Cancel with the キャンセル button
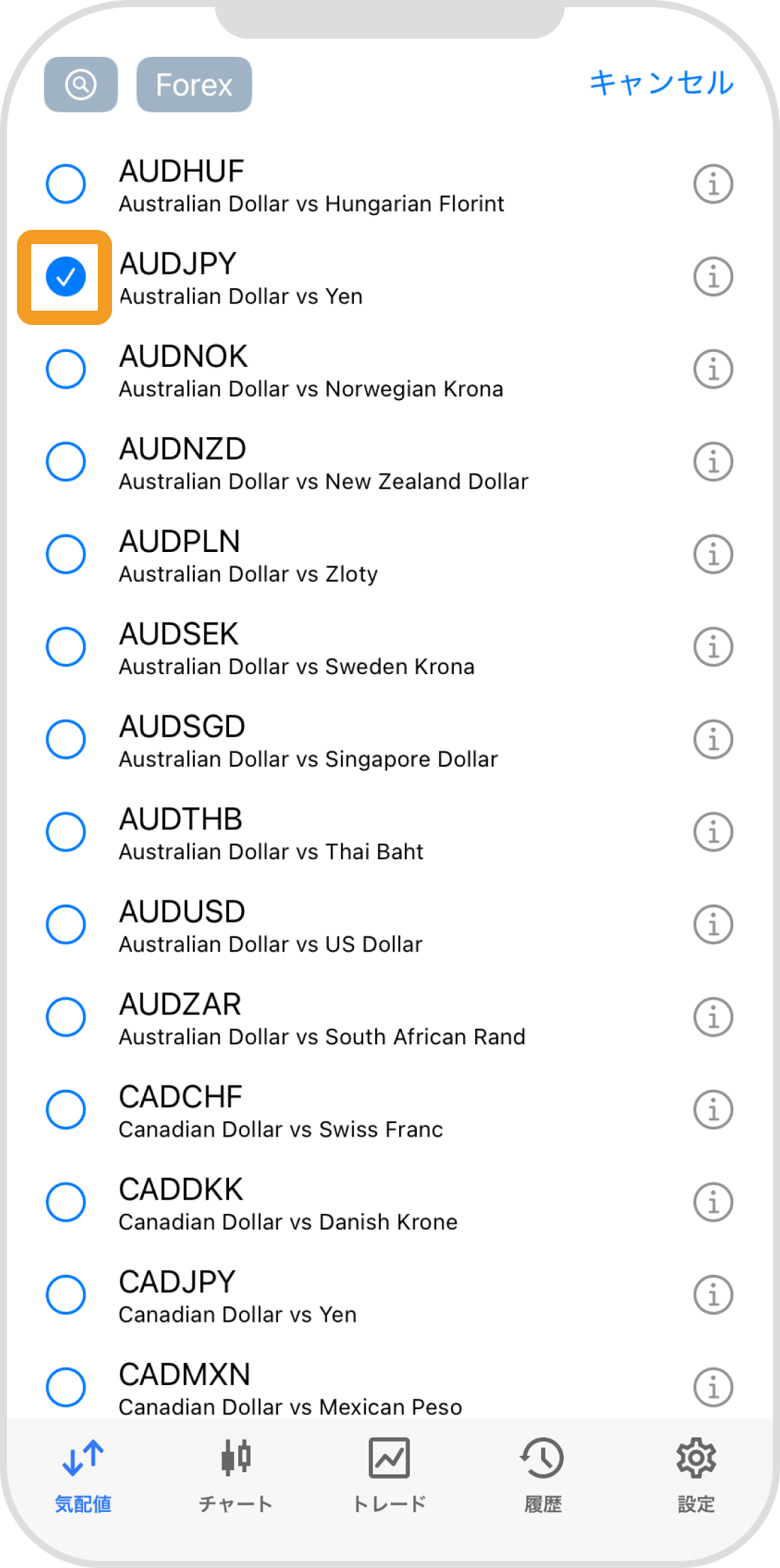780x1568 pixels. coord(662,83)
